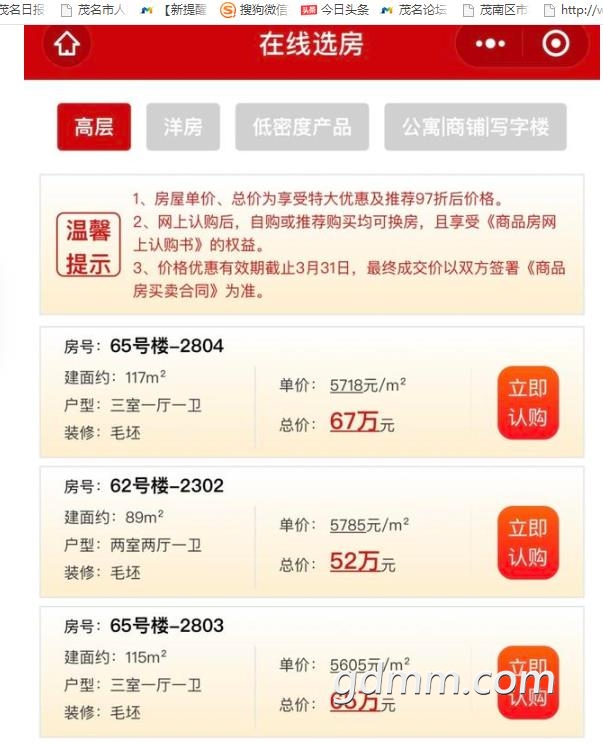This screenshot has width=603, height=744.
Task: Open the 今日头条 browser bookmark
Action: [x=336, y=10]
